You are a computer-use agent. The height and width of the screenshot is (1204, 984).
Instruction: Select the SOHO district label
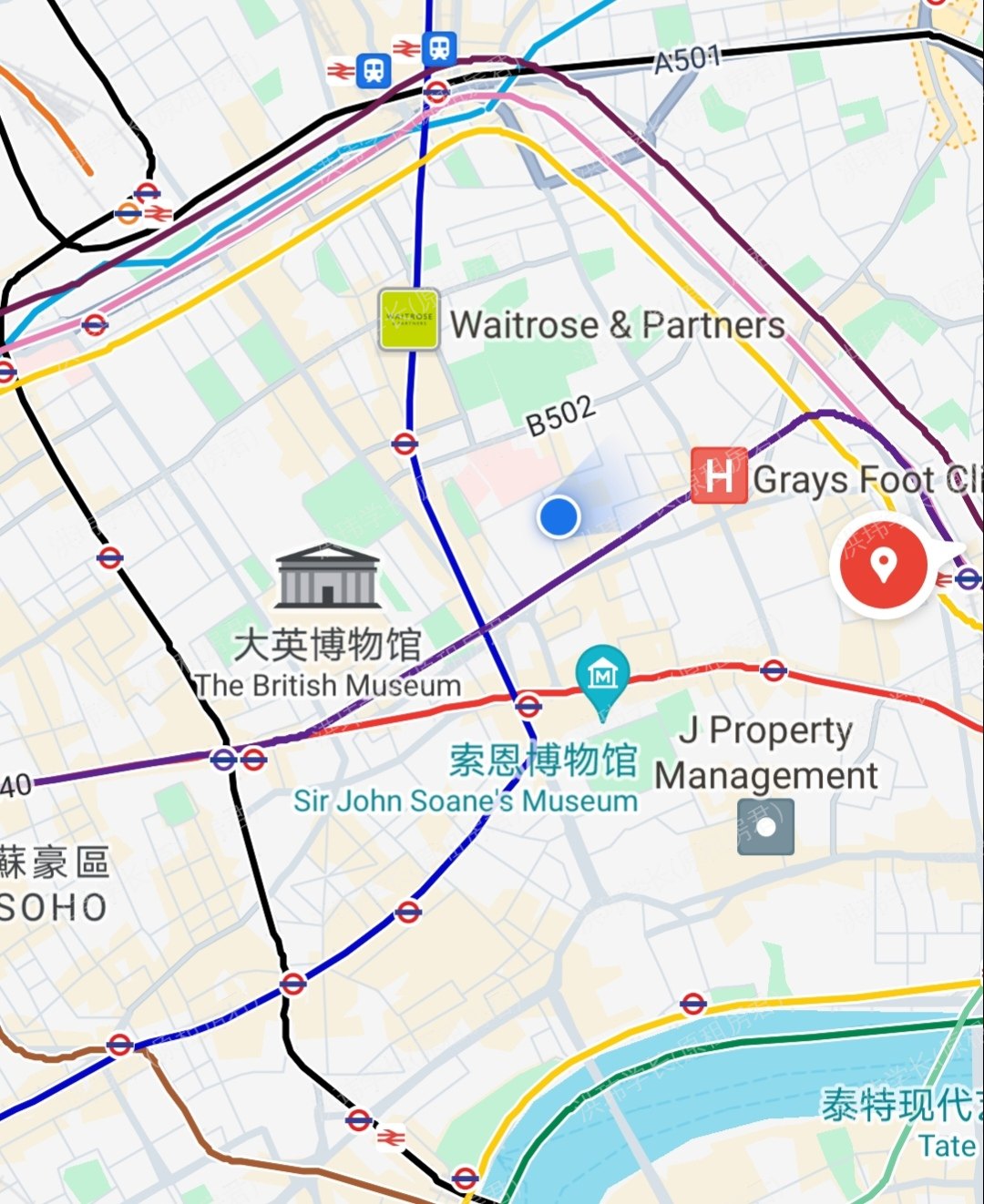click(x=52, y=905)
